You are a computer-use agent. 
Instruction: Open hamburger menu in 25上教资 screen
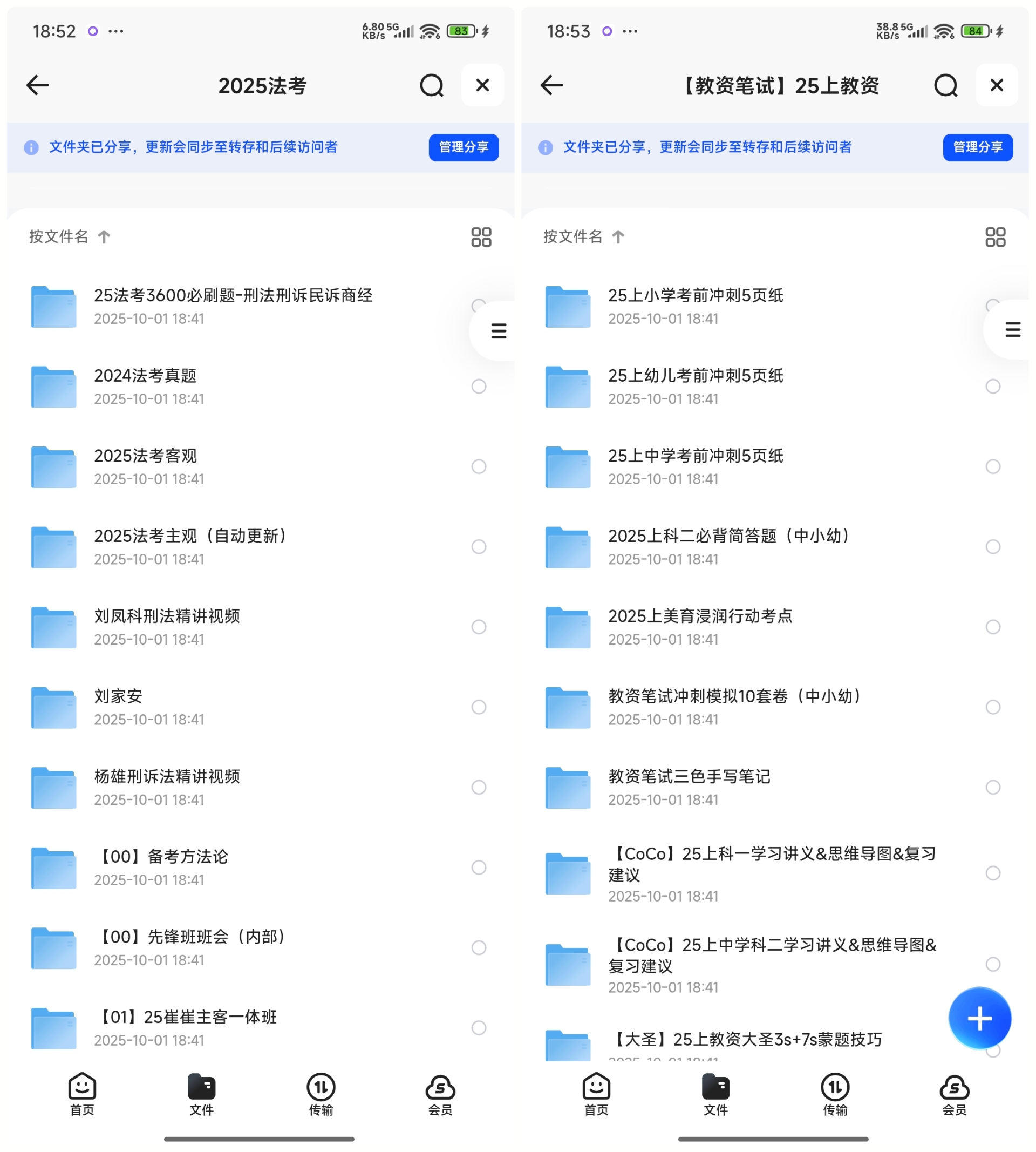click(x=1013, y=331)
